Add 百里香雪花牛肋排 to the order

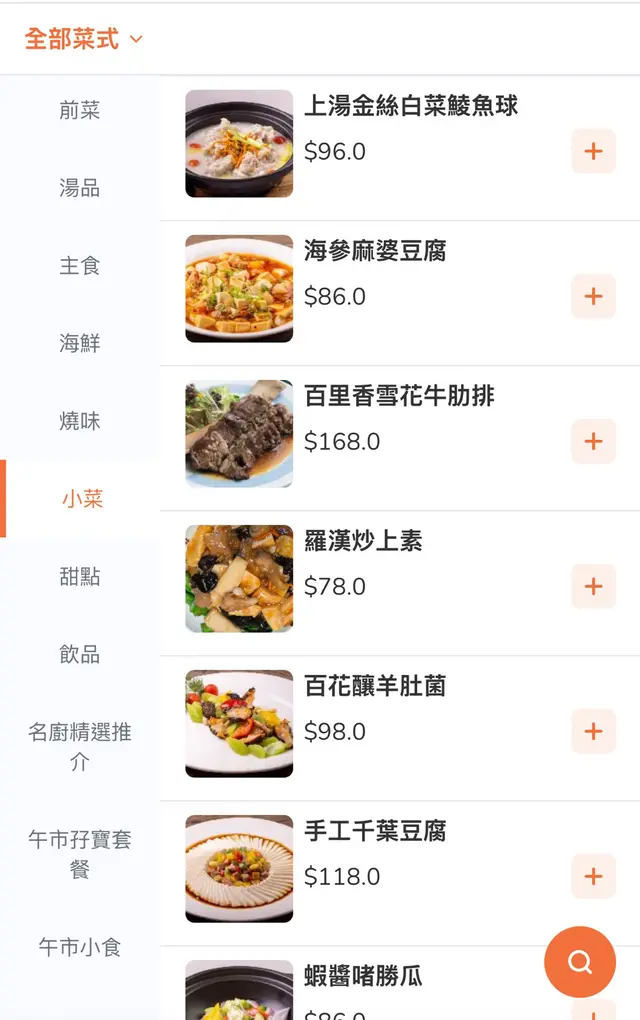[x=593, y=442]
